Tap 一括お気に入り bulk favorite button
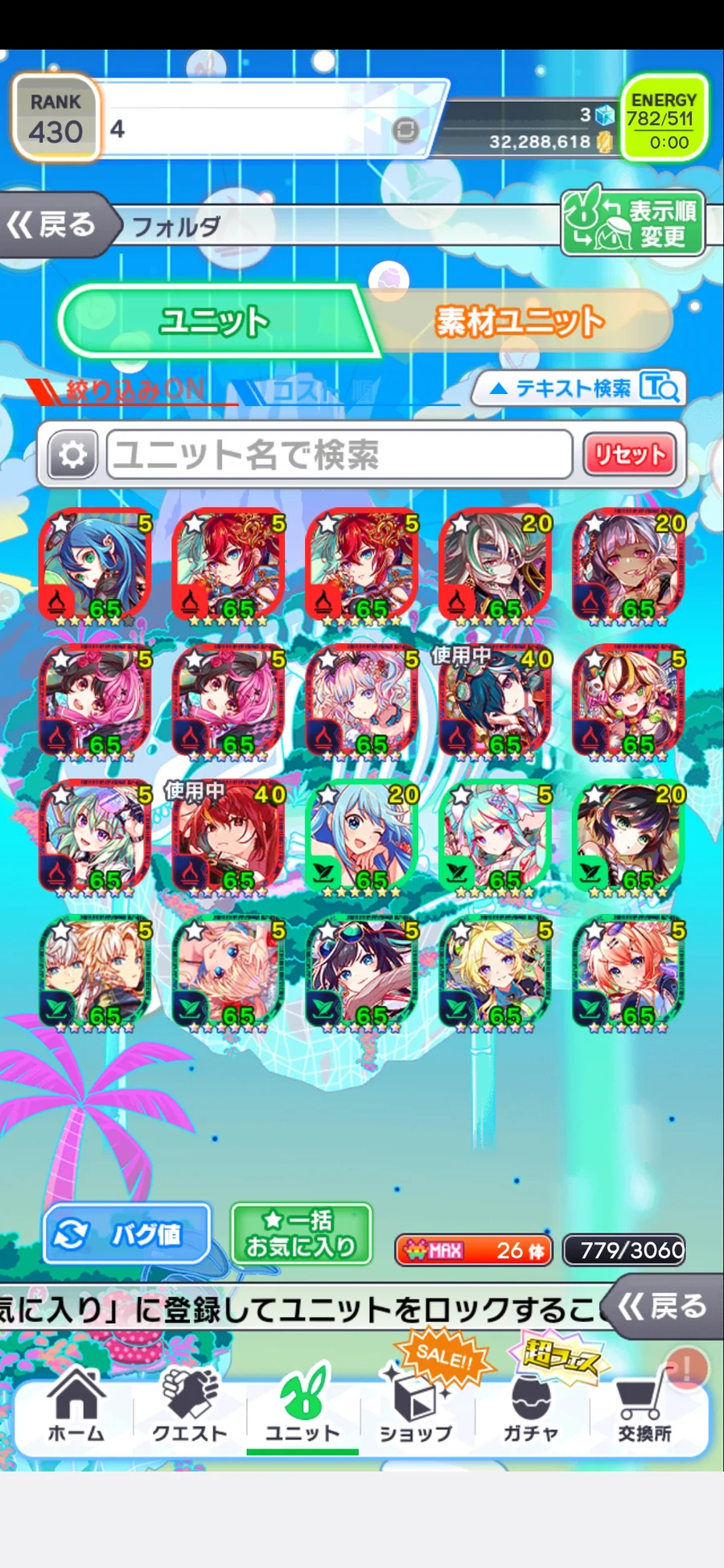 coord(301,1233)
